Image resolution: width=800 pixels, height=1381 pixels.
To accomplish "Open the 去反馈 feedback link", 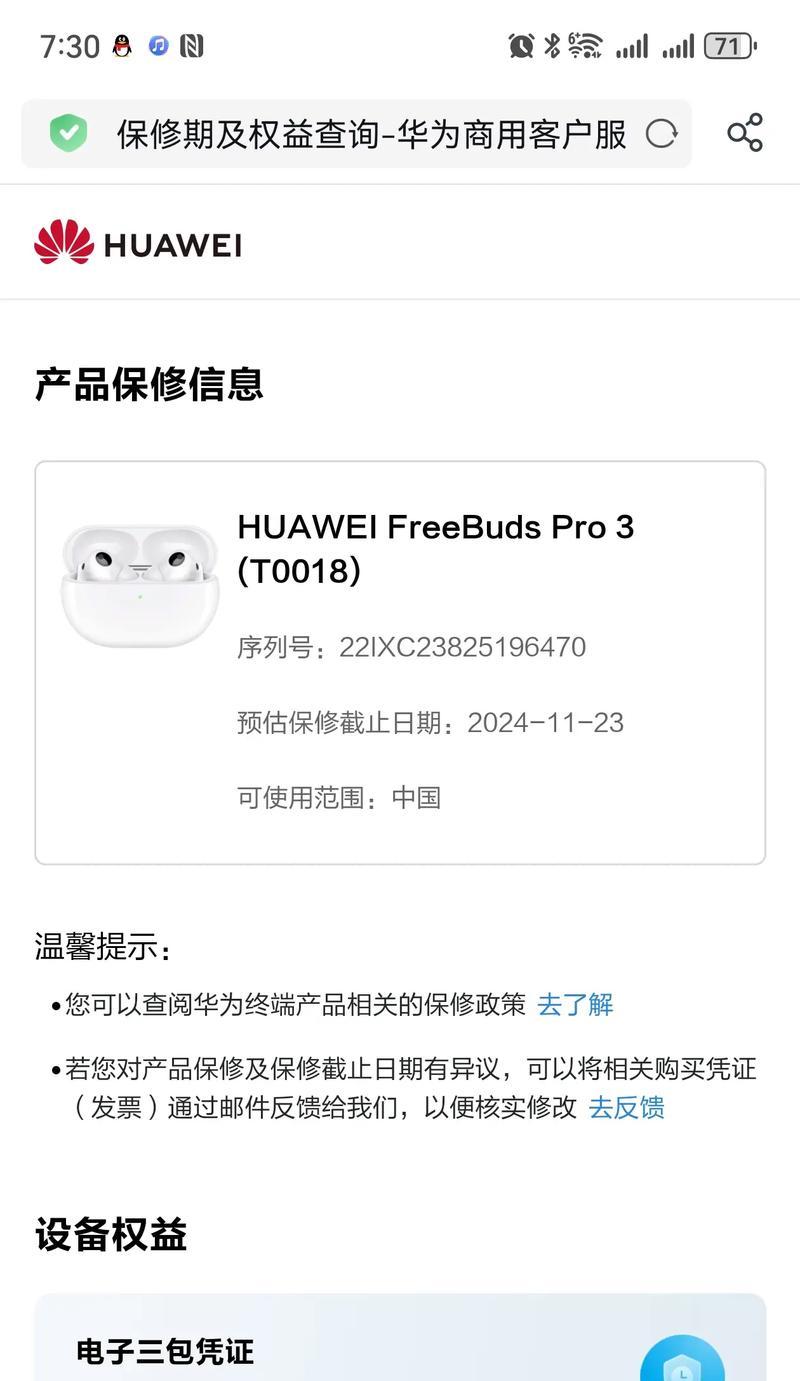I will 627,1107.
